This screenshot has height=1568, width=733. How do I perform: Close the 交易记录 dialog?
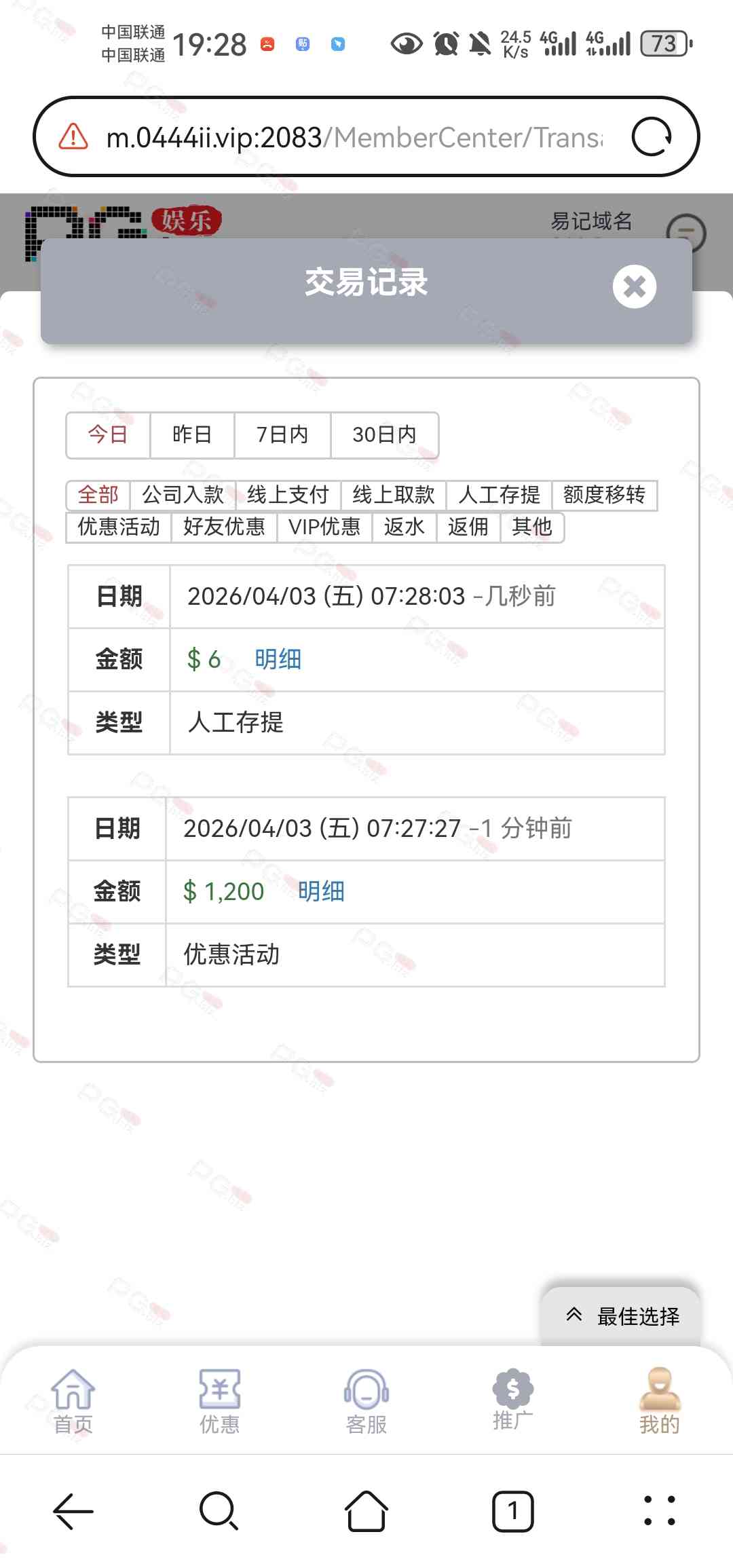click(634, 286)
